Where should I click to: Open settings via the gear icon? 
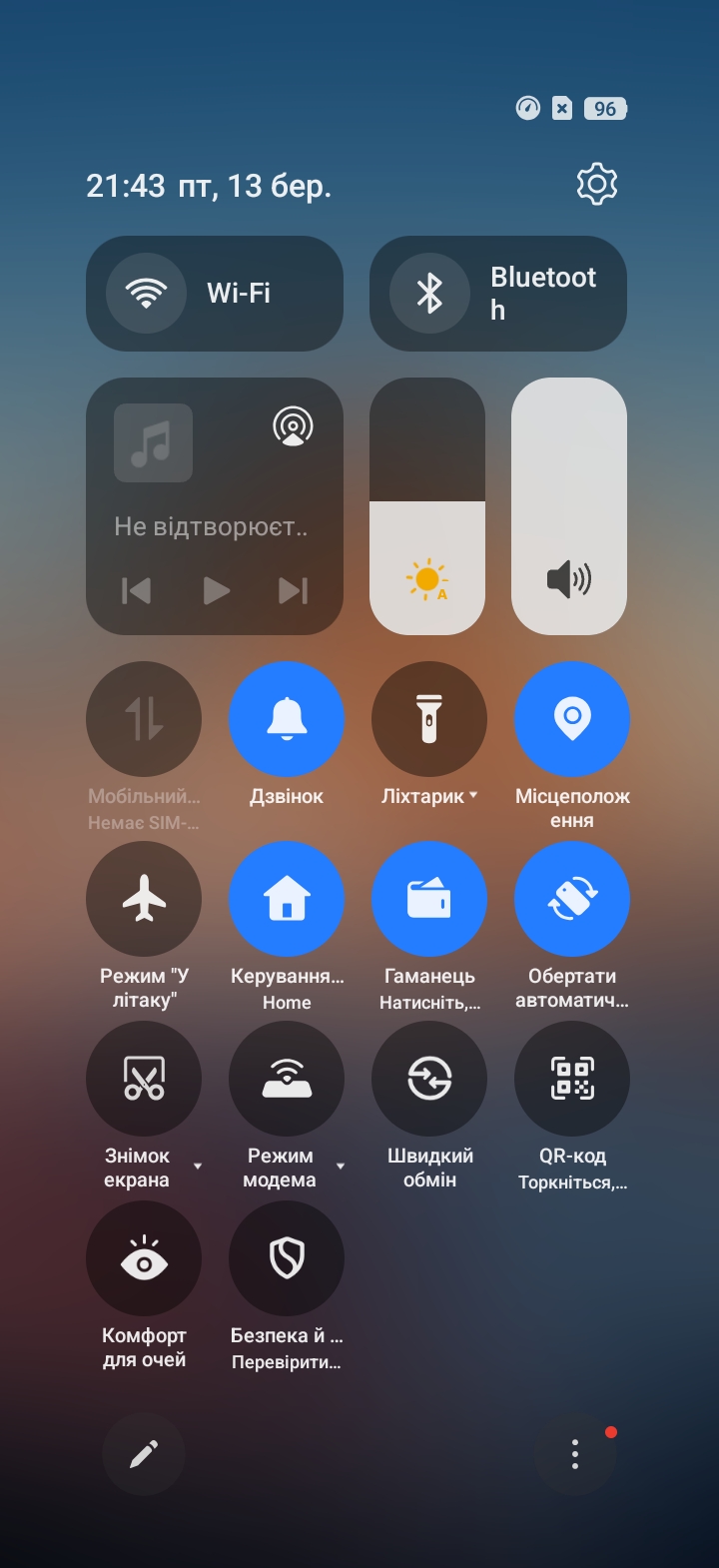tap(596, 185)
